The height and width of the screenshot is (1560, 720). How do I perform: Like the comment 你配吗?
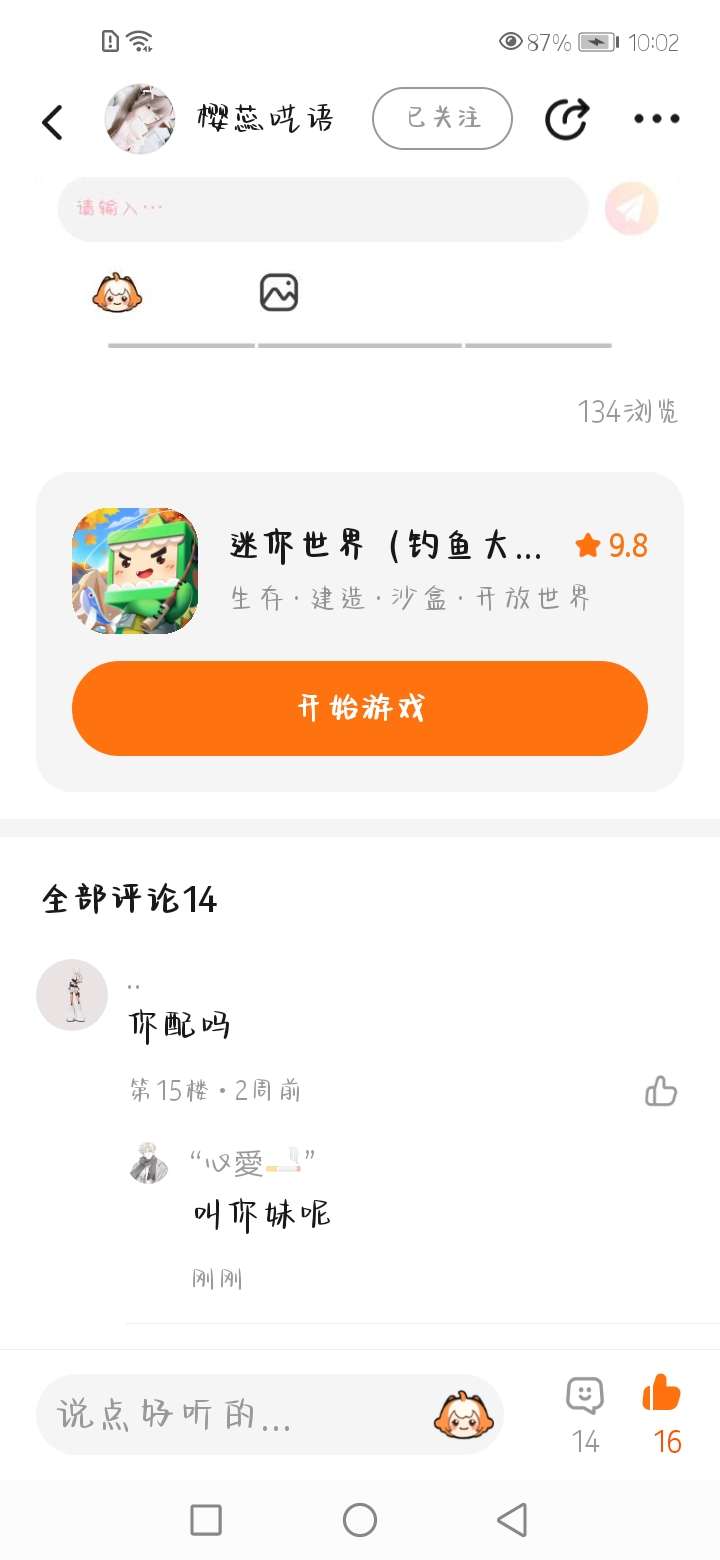(661, 1091)
